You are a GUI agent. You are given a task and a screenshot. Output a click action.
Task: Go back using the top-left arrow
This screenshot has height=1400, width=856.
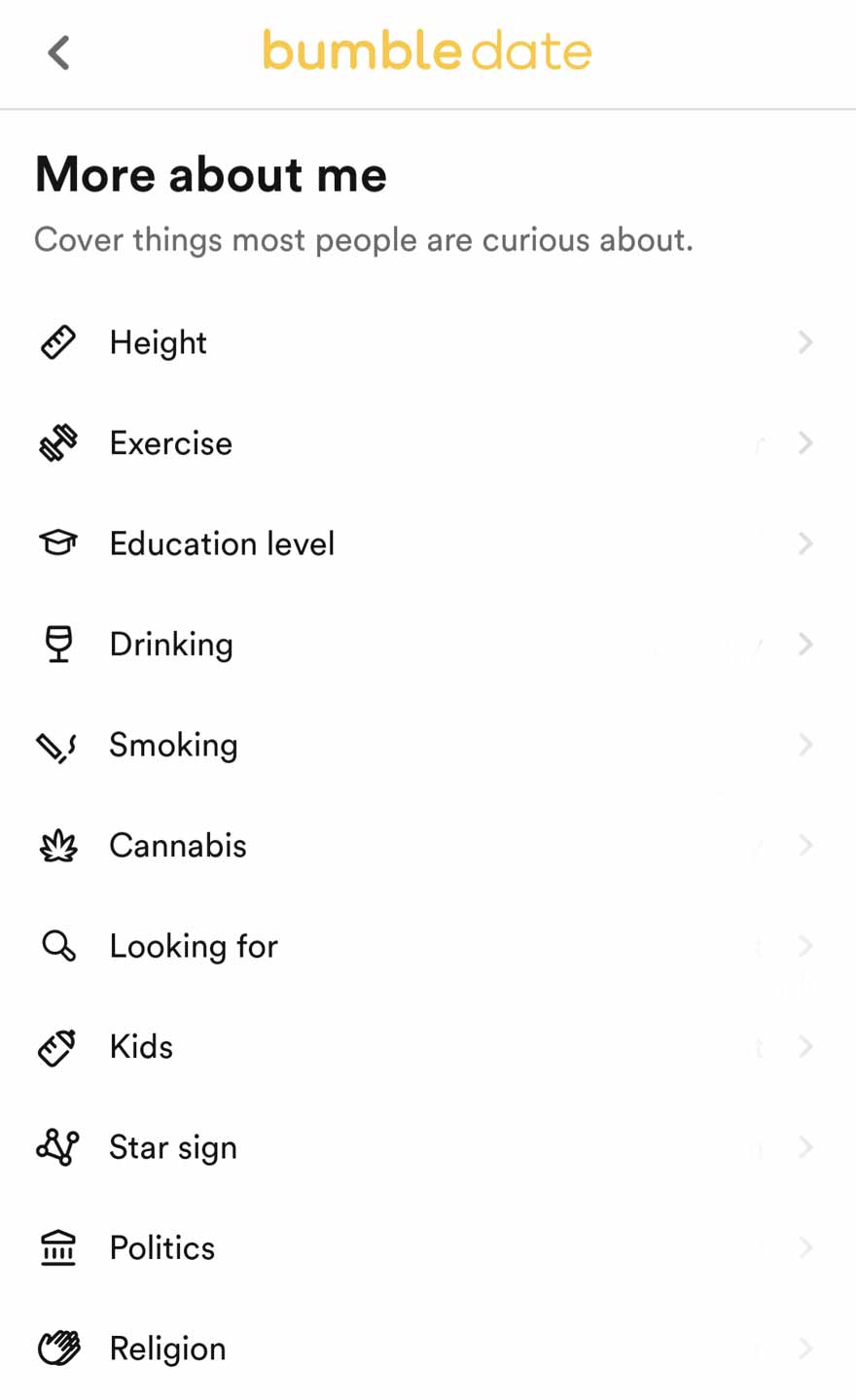click(59, 52)
